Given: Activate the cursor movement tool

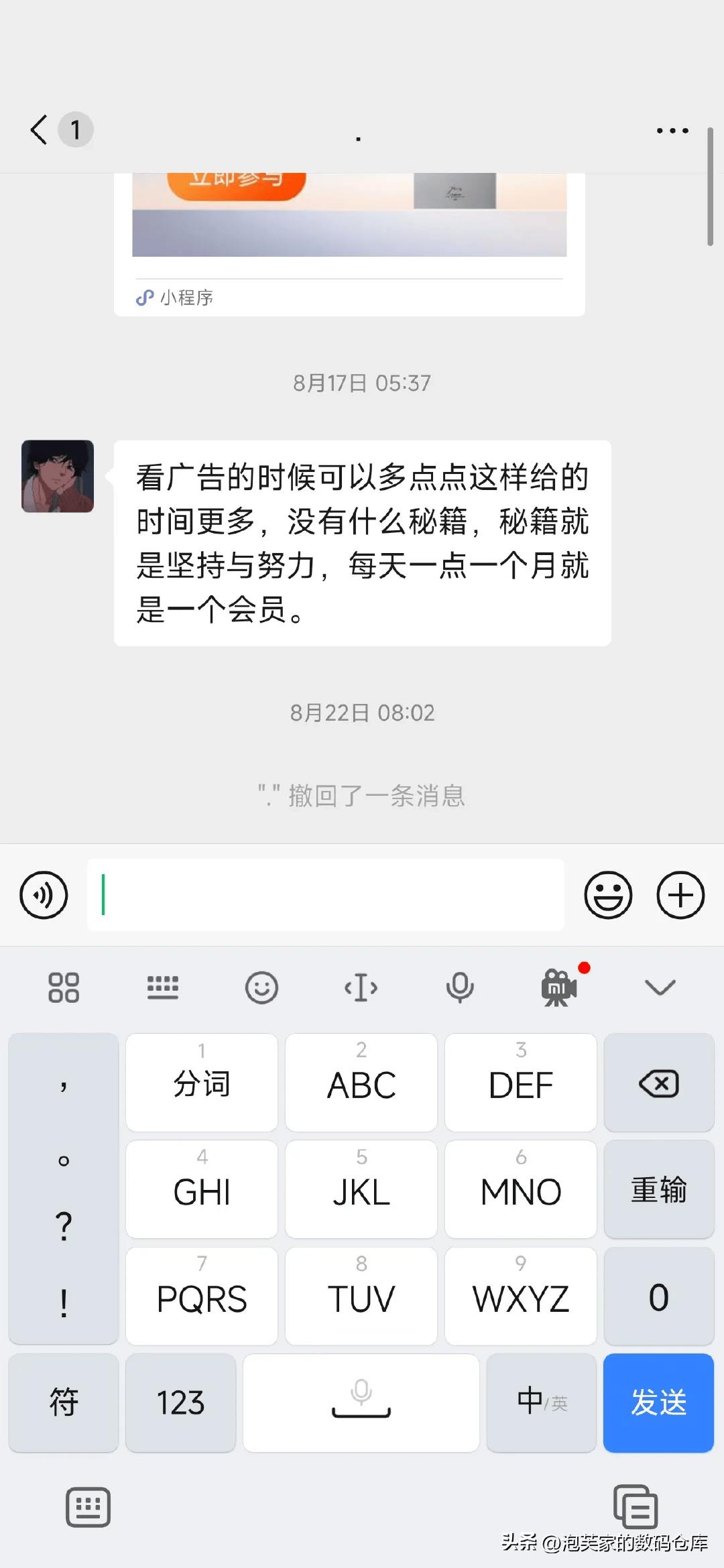Looking at the screenshot, I should (361, 987).
